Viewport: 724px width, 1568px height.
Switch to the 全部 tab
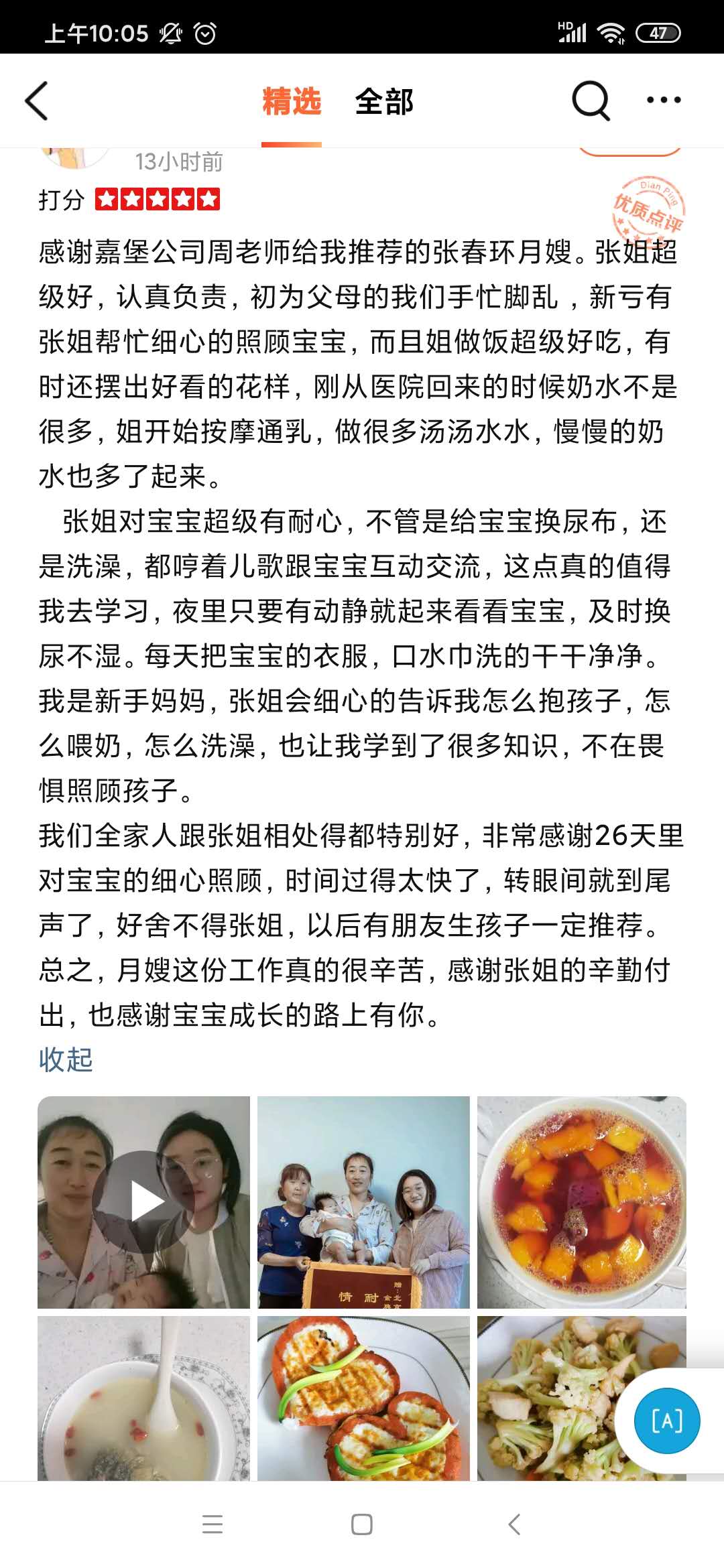click(x=384, y=102)
